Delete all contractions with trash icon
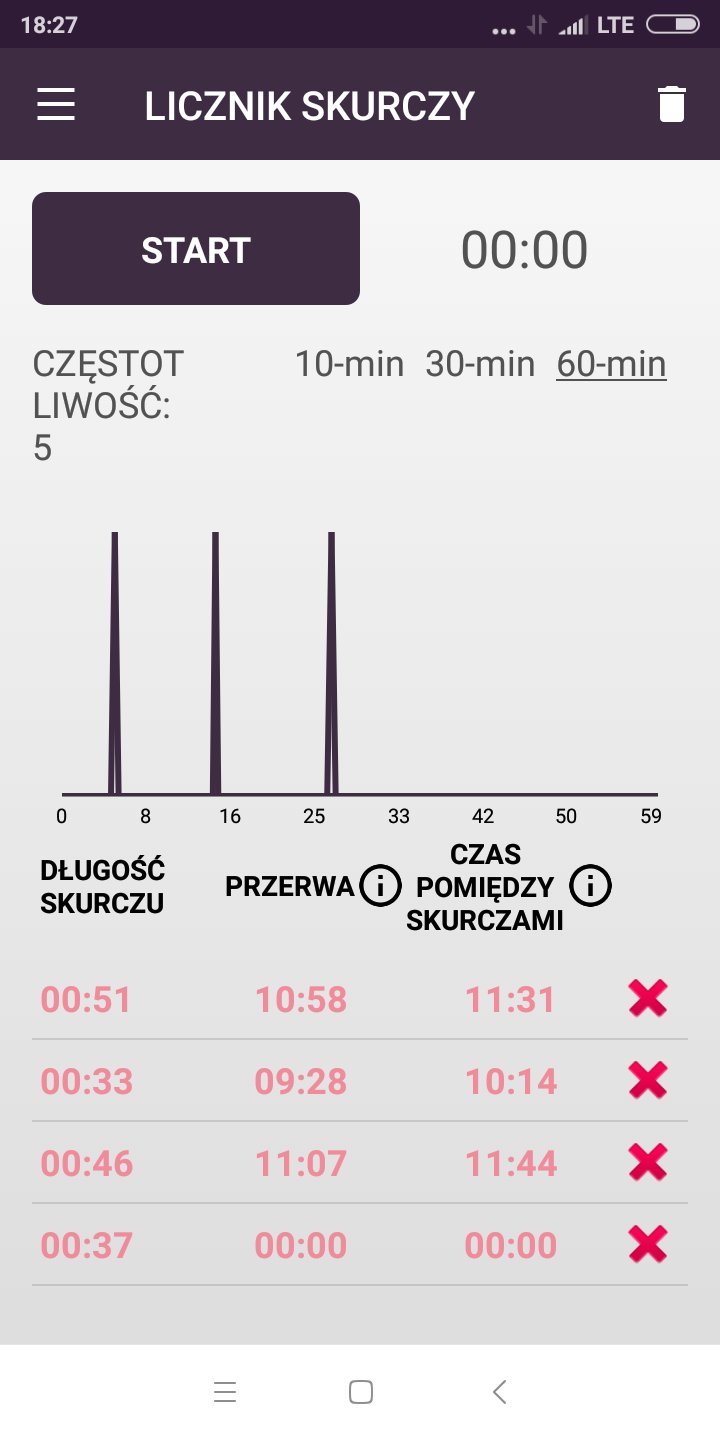This screenshot has height=1440, width=720. [672, 105]
